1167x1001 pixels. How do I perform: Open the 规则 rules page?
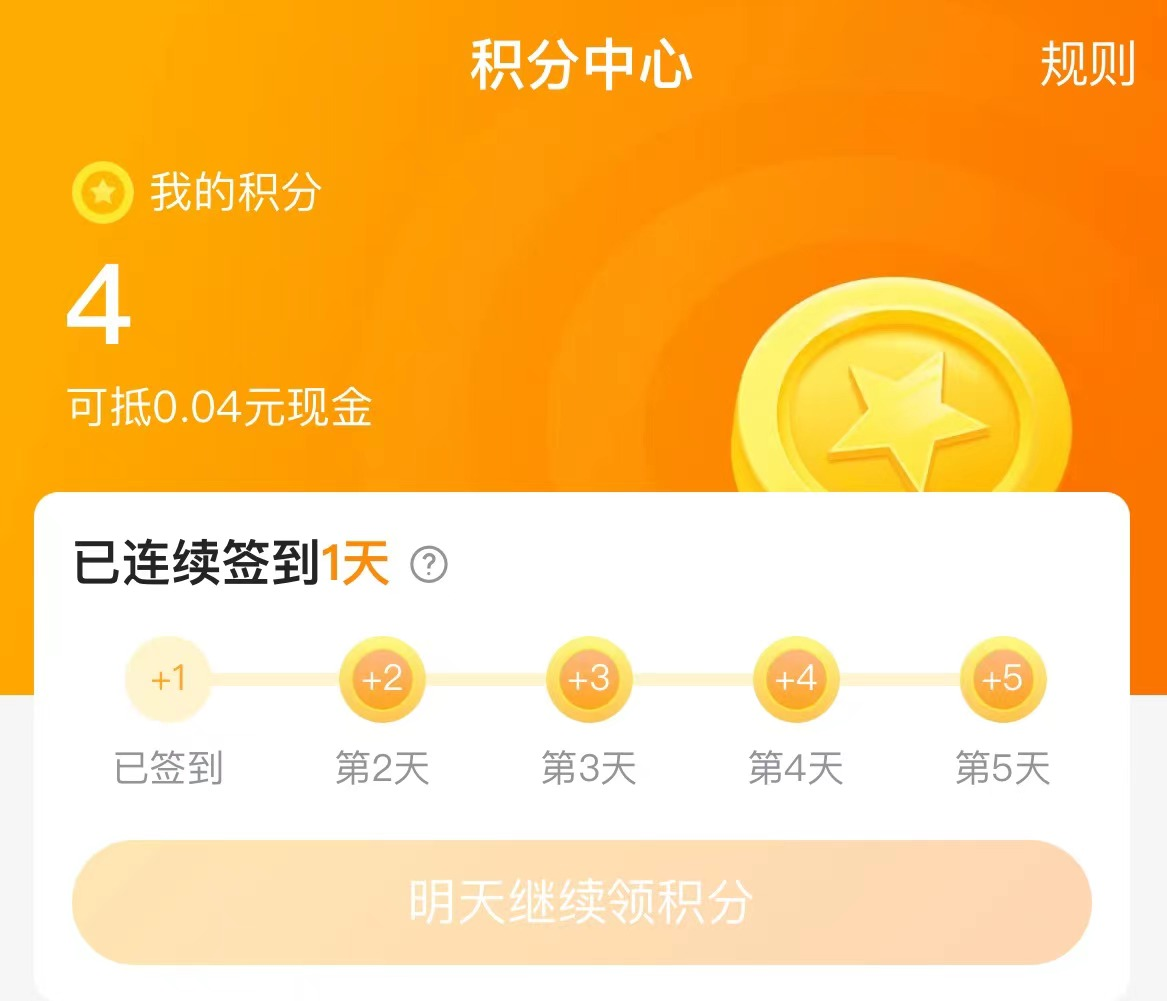[x=1087, y=64]
